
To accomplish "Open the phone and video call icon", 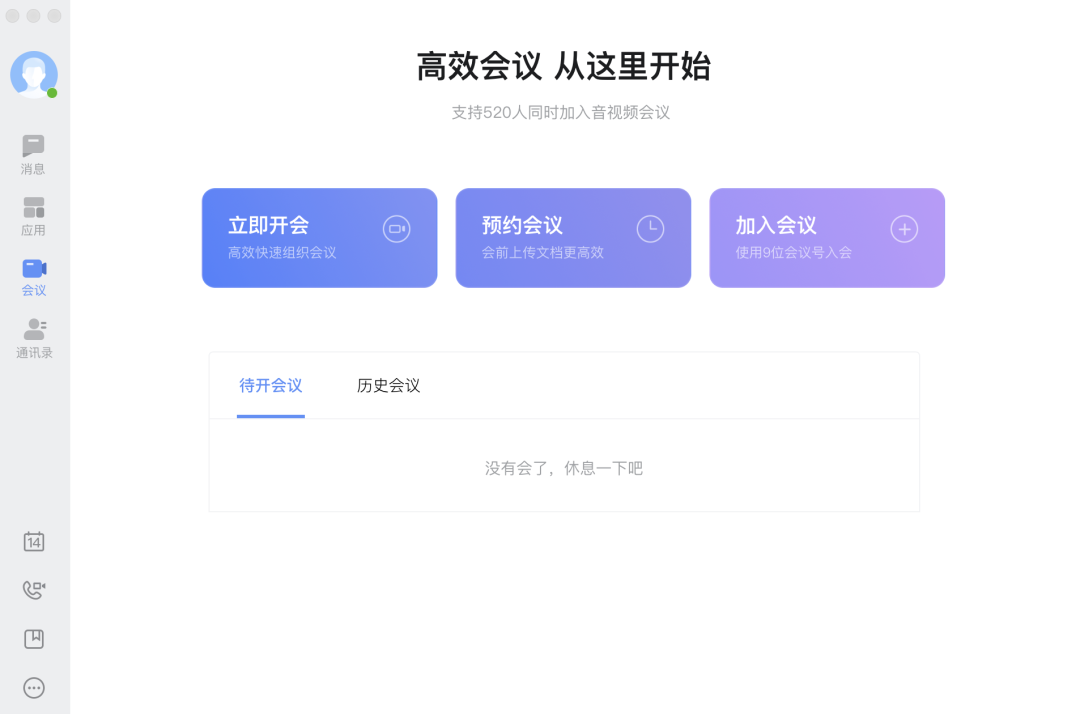I will (34, 590).
